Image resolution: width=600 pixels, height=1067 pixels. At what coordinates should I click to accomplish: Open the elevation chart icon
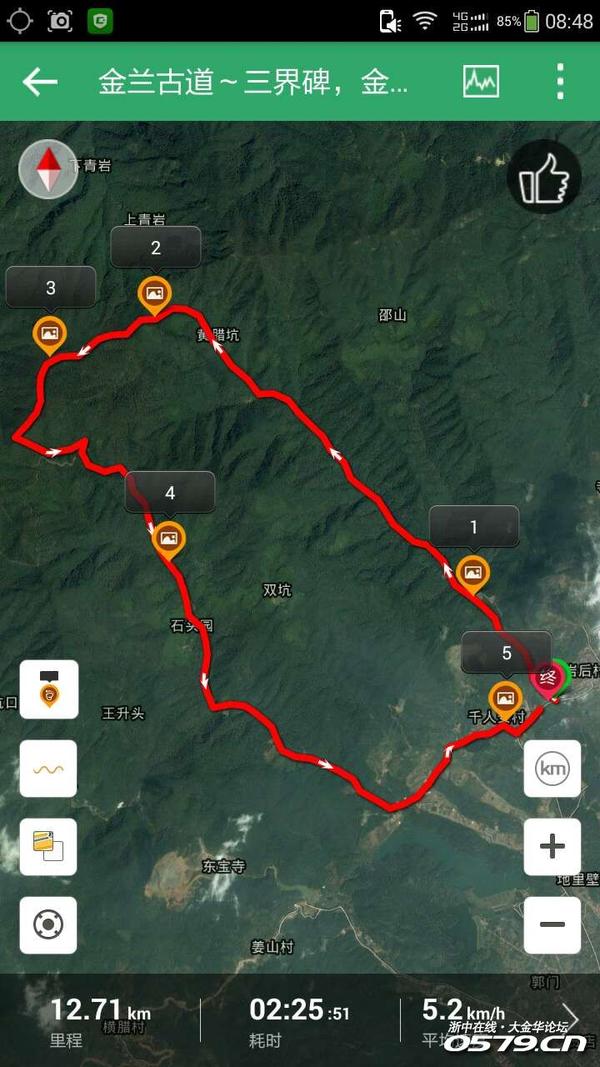[481, 82]
